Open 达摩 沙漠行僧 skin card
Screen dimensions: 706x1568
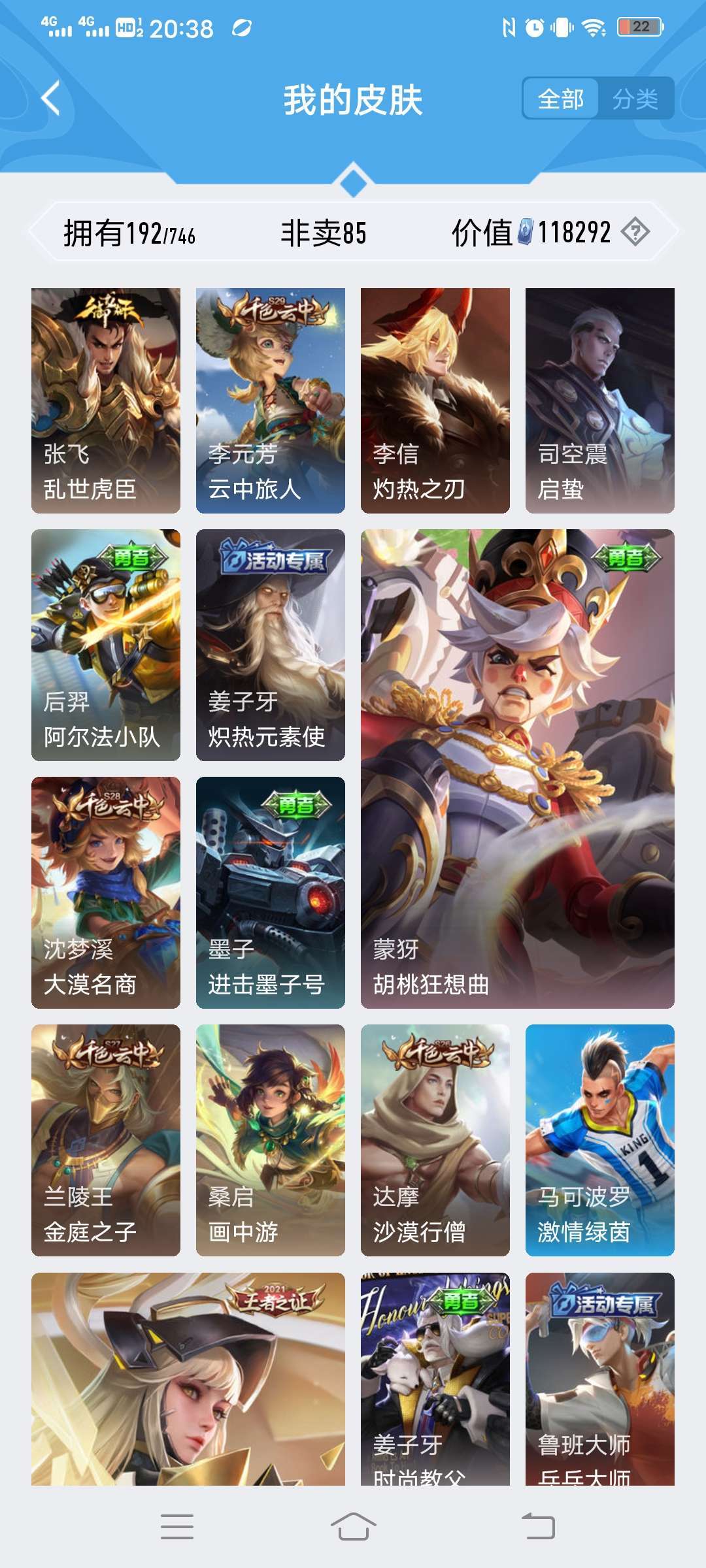(435, 1140)
